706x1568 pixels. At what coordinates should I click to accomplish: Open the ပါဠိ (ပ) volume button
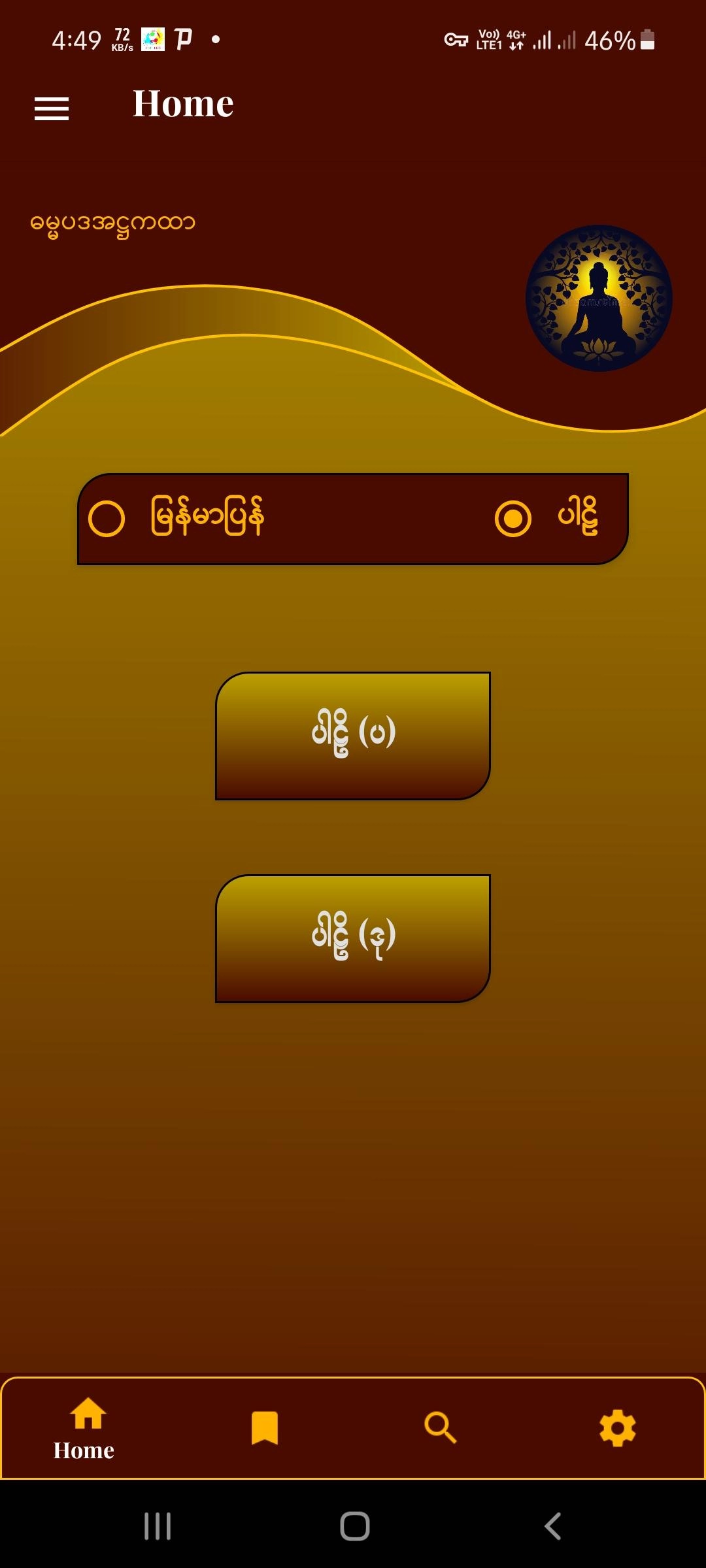pos(353,736)
